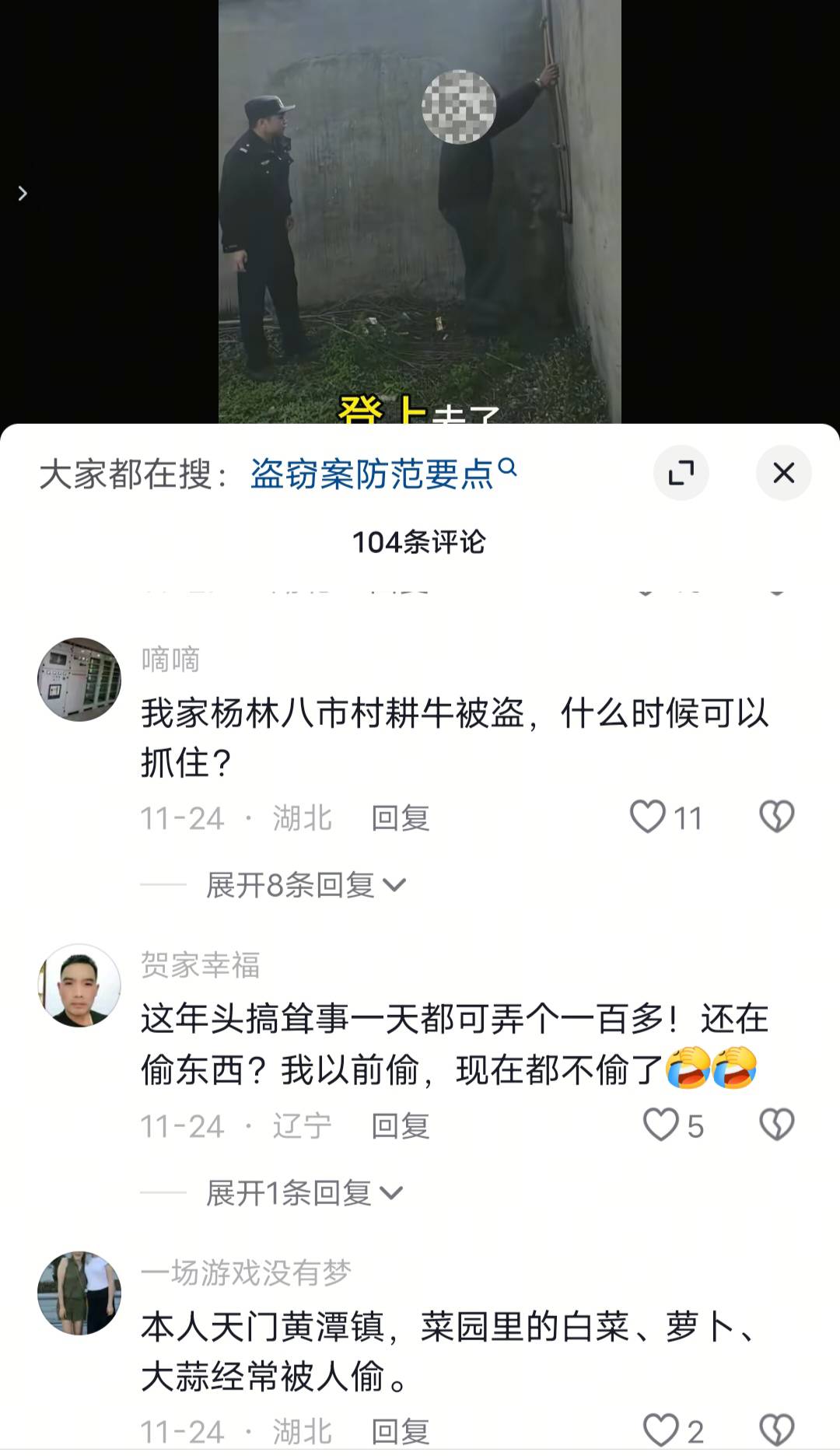Expand 1 reply under 贺家幸福's comment
This screenshot has height=1456, width=840.
[x=303, y=1193]
